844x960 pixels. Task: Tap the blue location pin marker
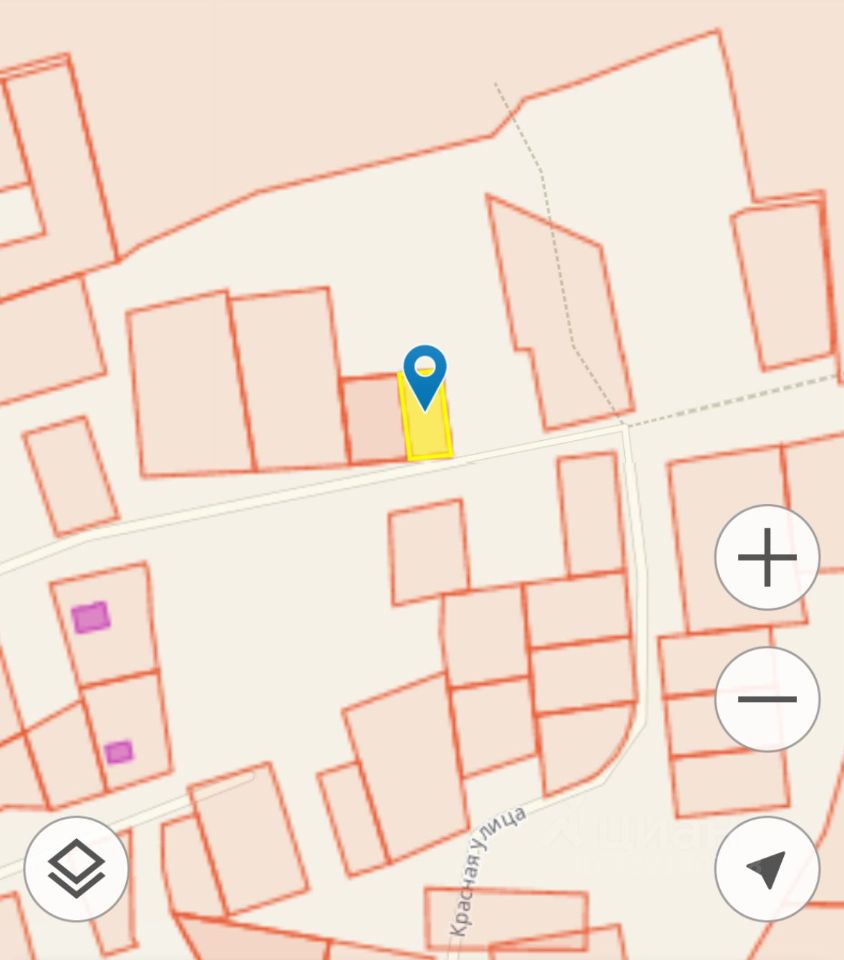tap(425, 372)
